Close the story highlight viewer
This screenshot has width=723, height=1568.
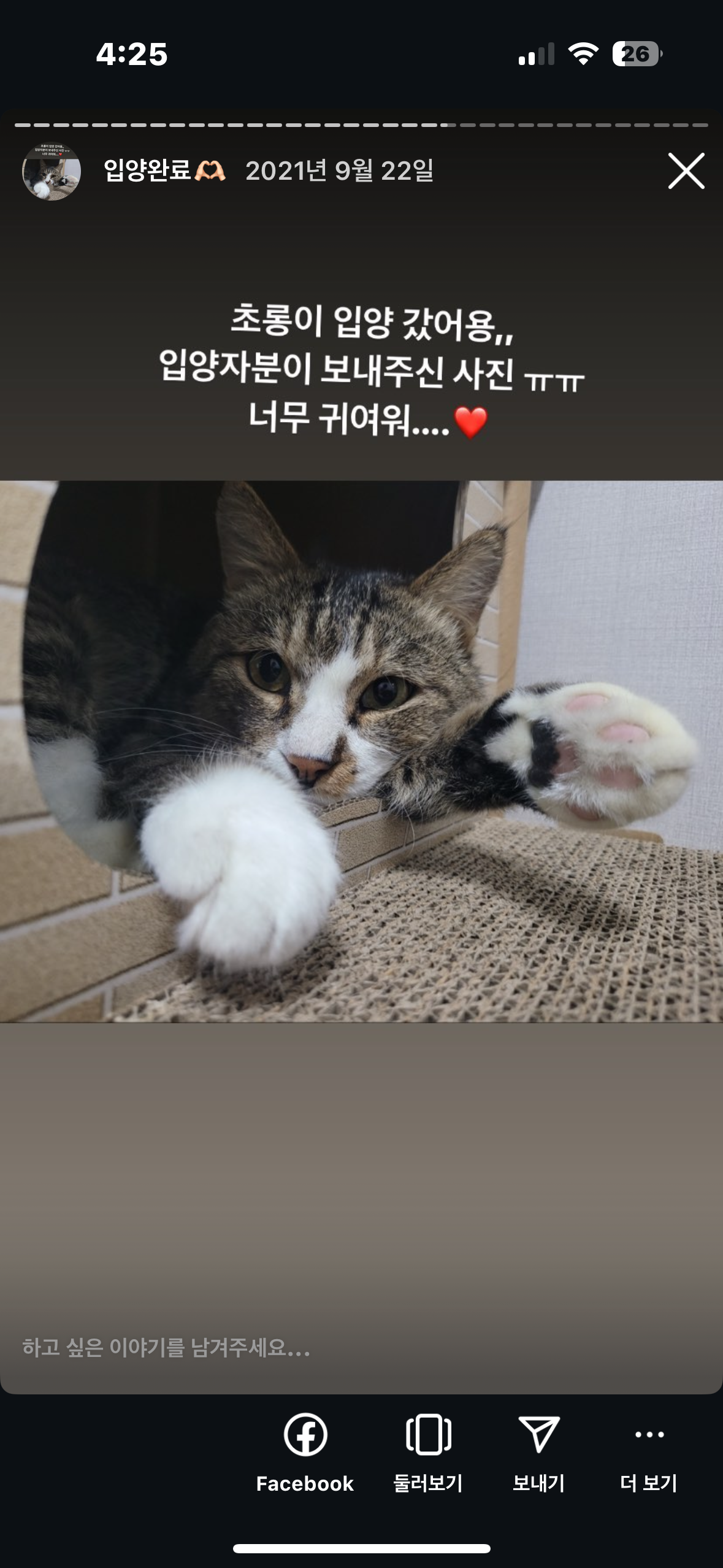coord(686,171)
